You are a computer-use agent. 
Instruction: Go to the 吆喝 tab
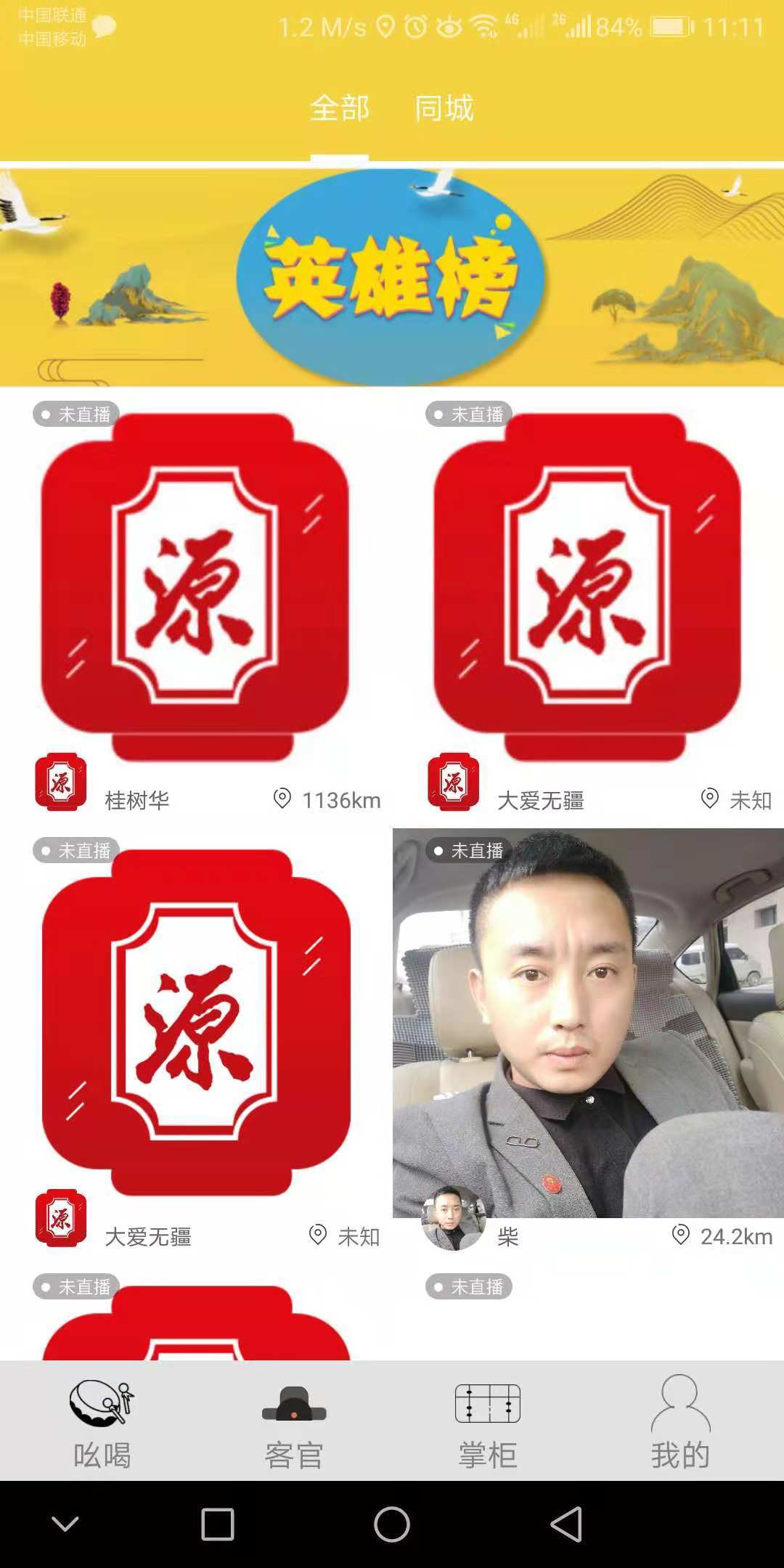(x=102, y=1421)
